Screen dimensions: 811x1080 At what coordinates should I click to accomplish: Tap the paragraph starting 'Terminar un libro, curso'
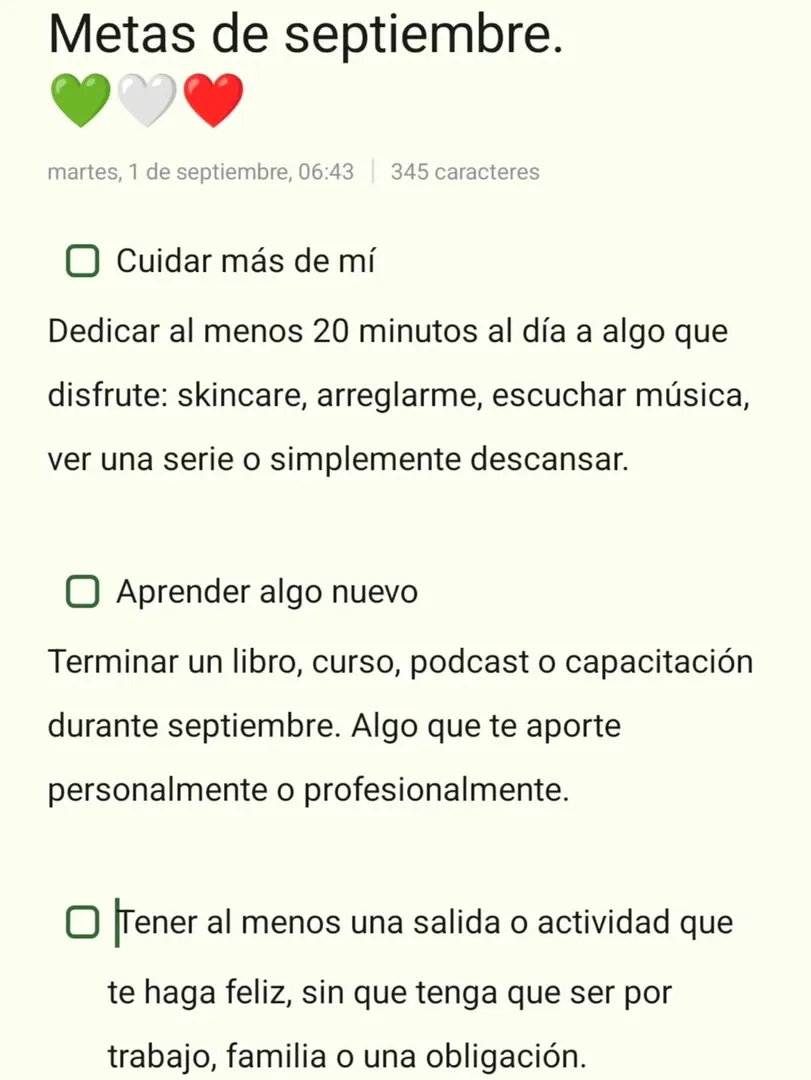pos(400,726)
